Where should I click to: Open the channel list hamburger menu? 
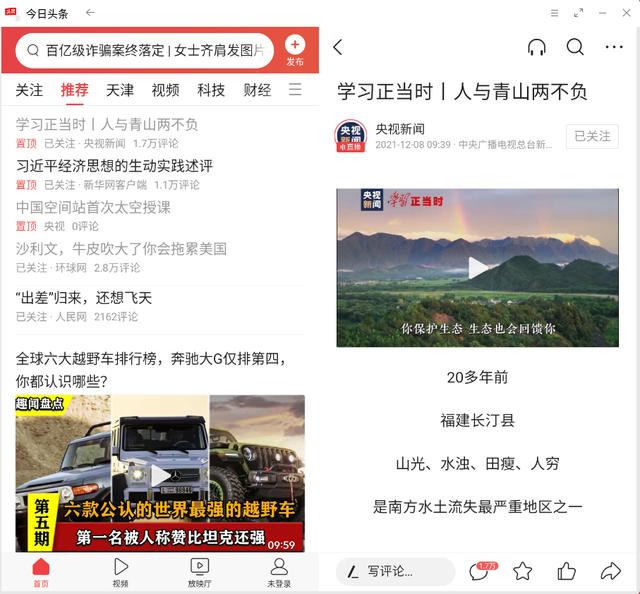tap(295, 90)
